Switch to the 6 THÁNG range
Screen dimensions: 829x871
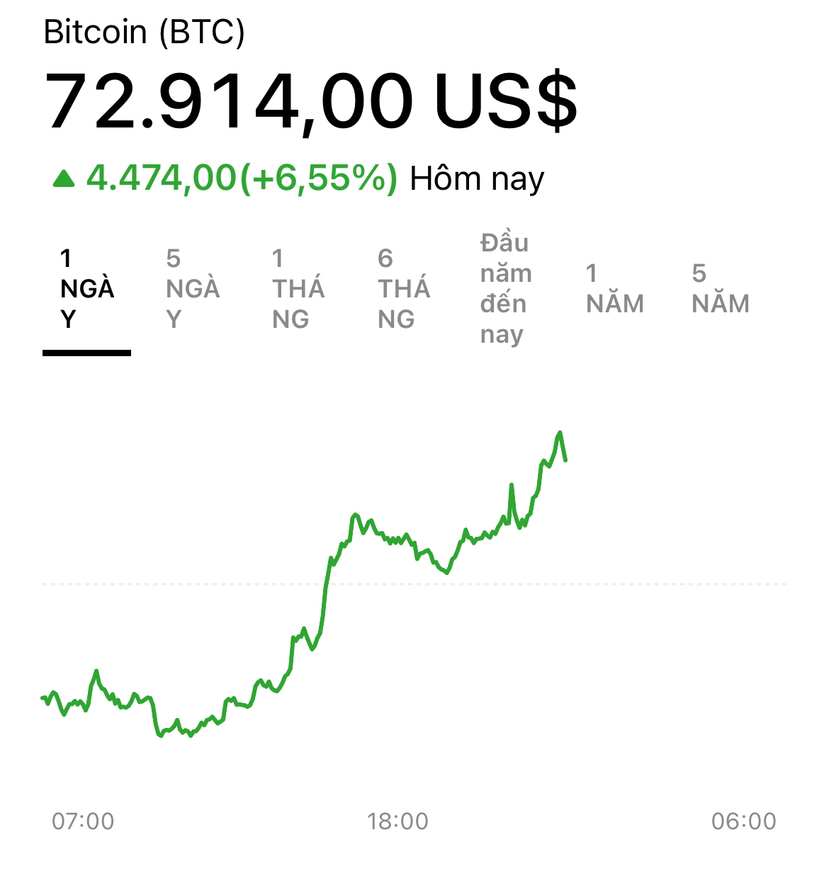[404, 289]
